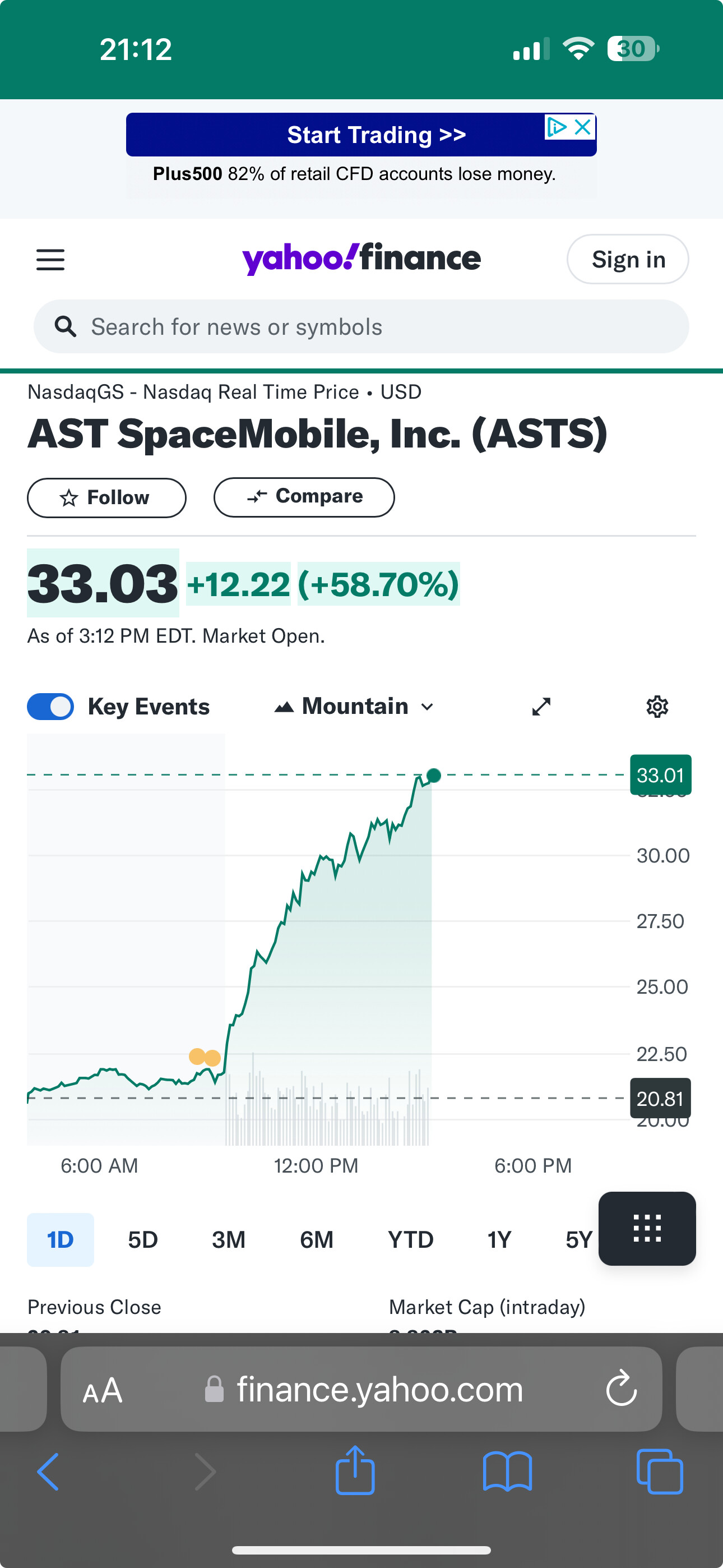Select the 1Y chart range

pyautogui.click(x=499, y=1239)
